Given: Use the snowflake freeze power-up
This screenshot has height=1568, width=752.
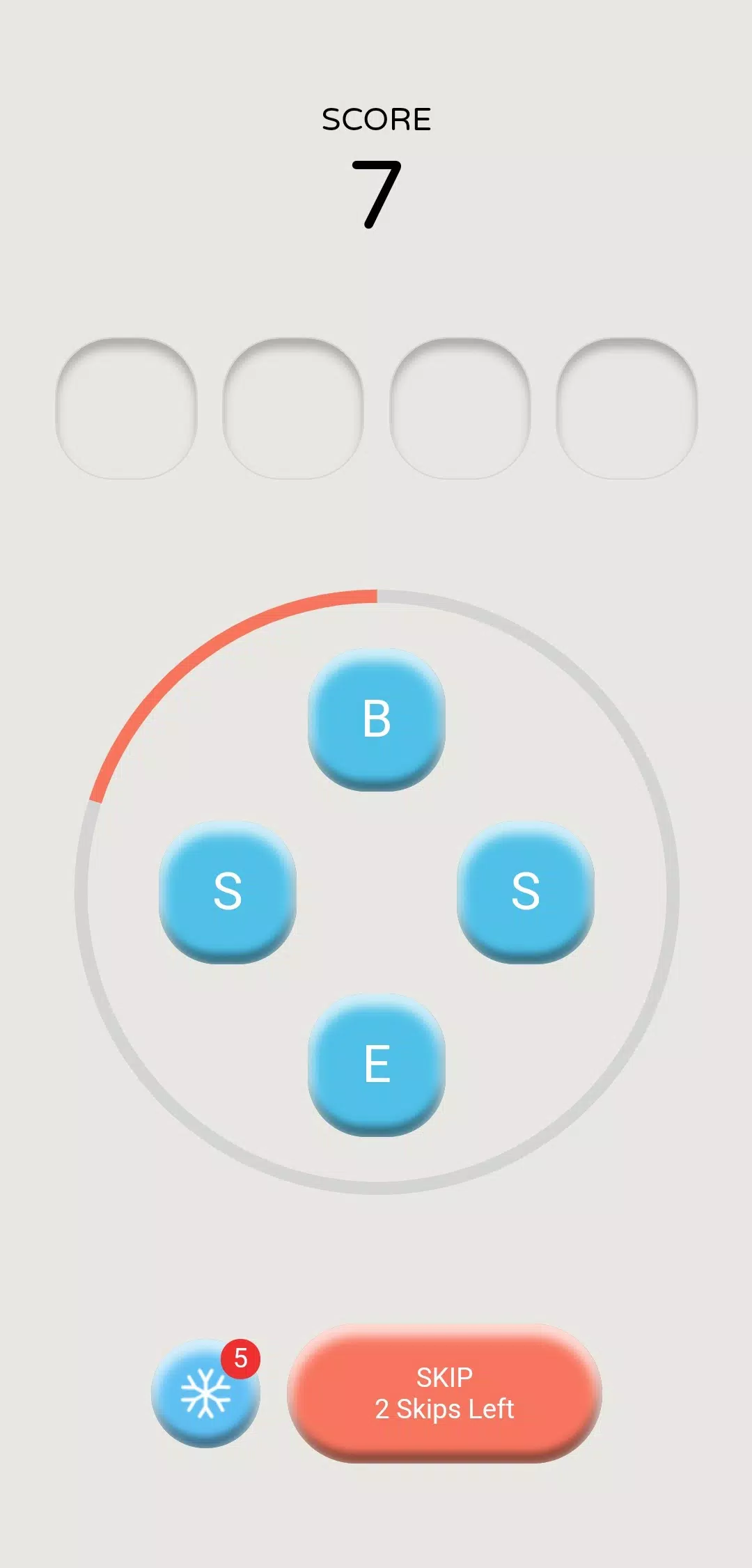Looking at the screenshot, I should click(x=205, y=1393).
